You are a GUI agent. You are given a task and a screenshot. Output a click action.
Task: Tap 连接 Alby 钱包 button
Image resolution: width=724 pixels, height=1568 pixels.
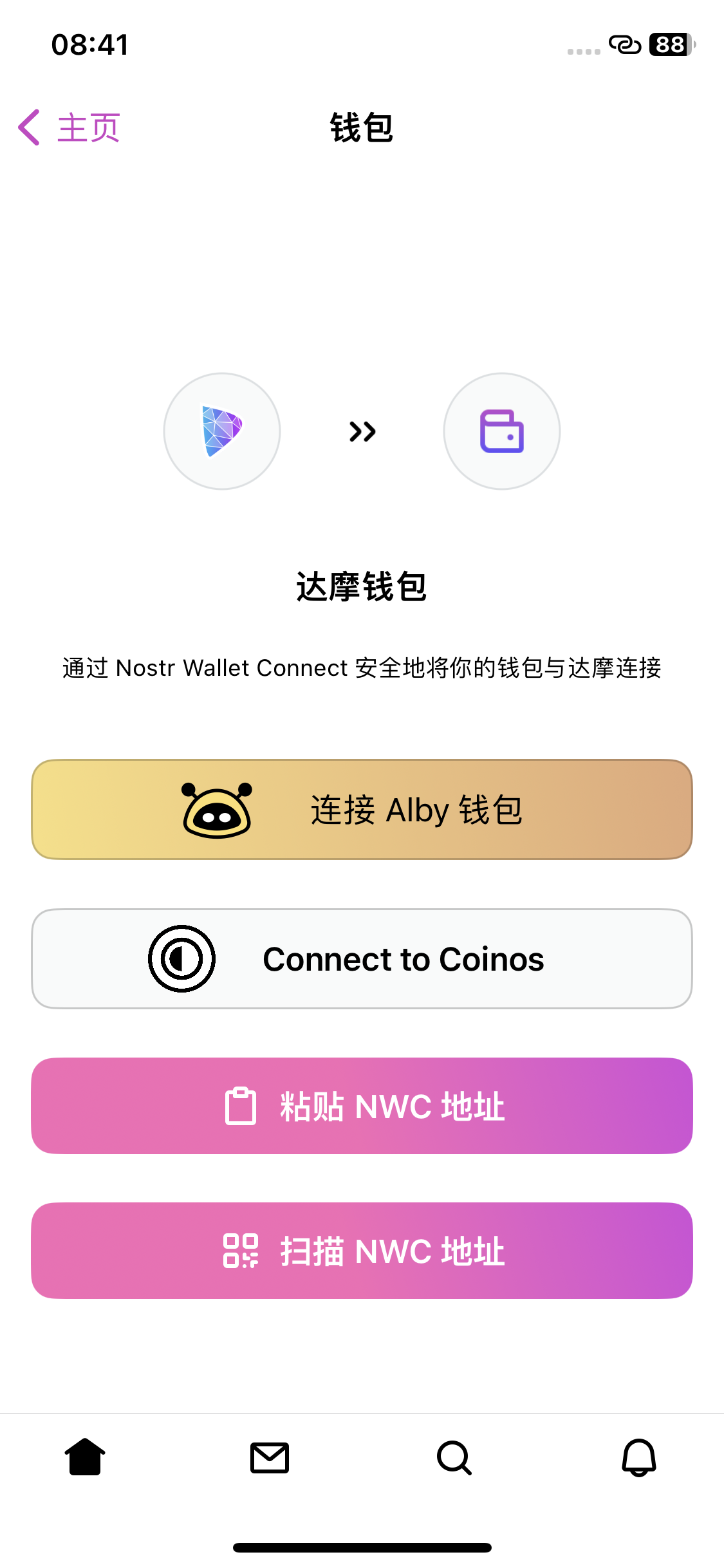pos(362,809)
